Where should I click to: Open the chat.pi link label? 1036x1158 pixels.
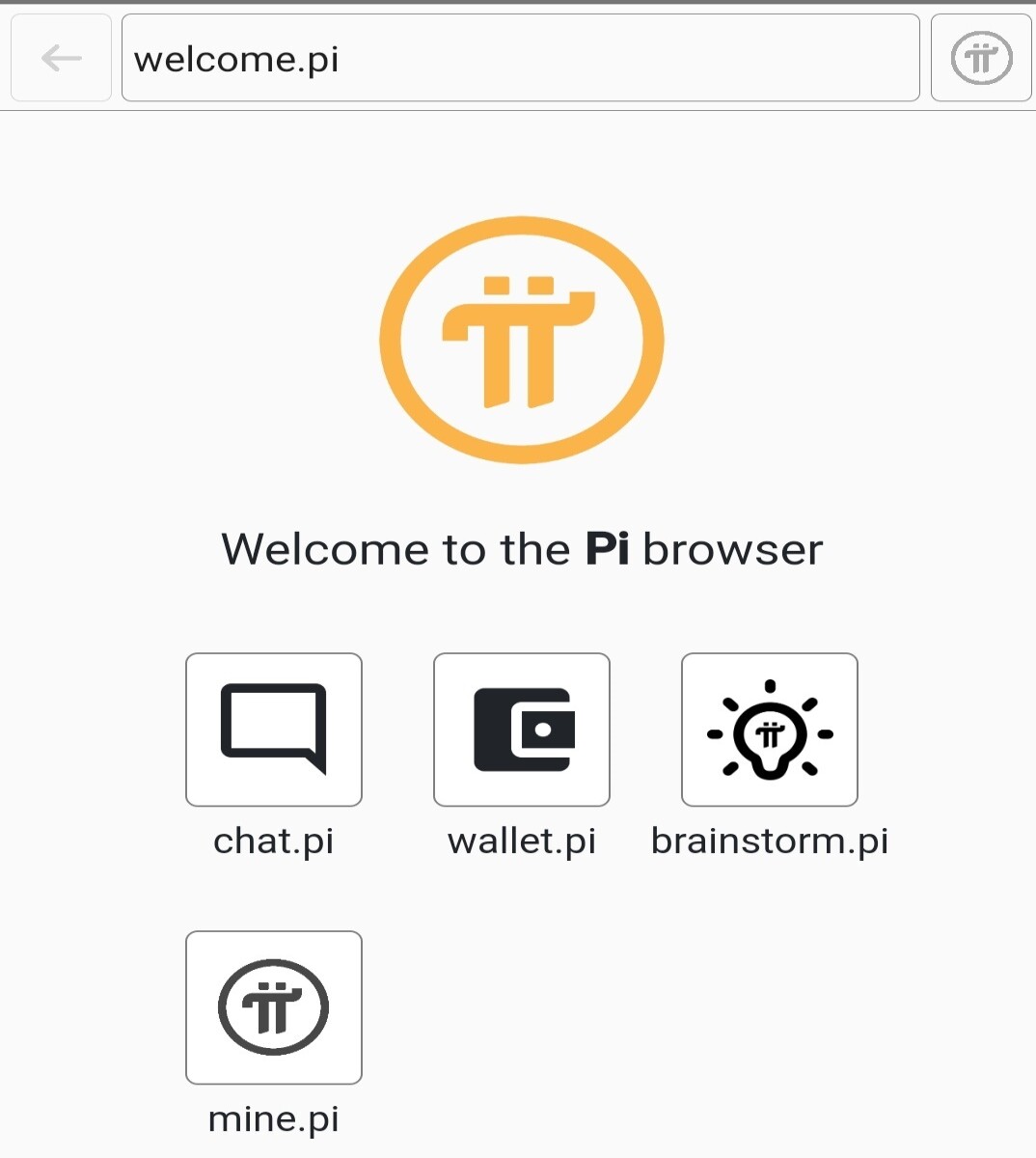[273, 841]
